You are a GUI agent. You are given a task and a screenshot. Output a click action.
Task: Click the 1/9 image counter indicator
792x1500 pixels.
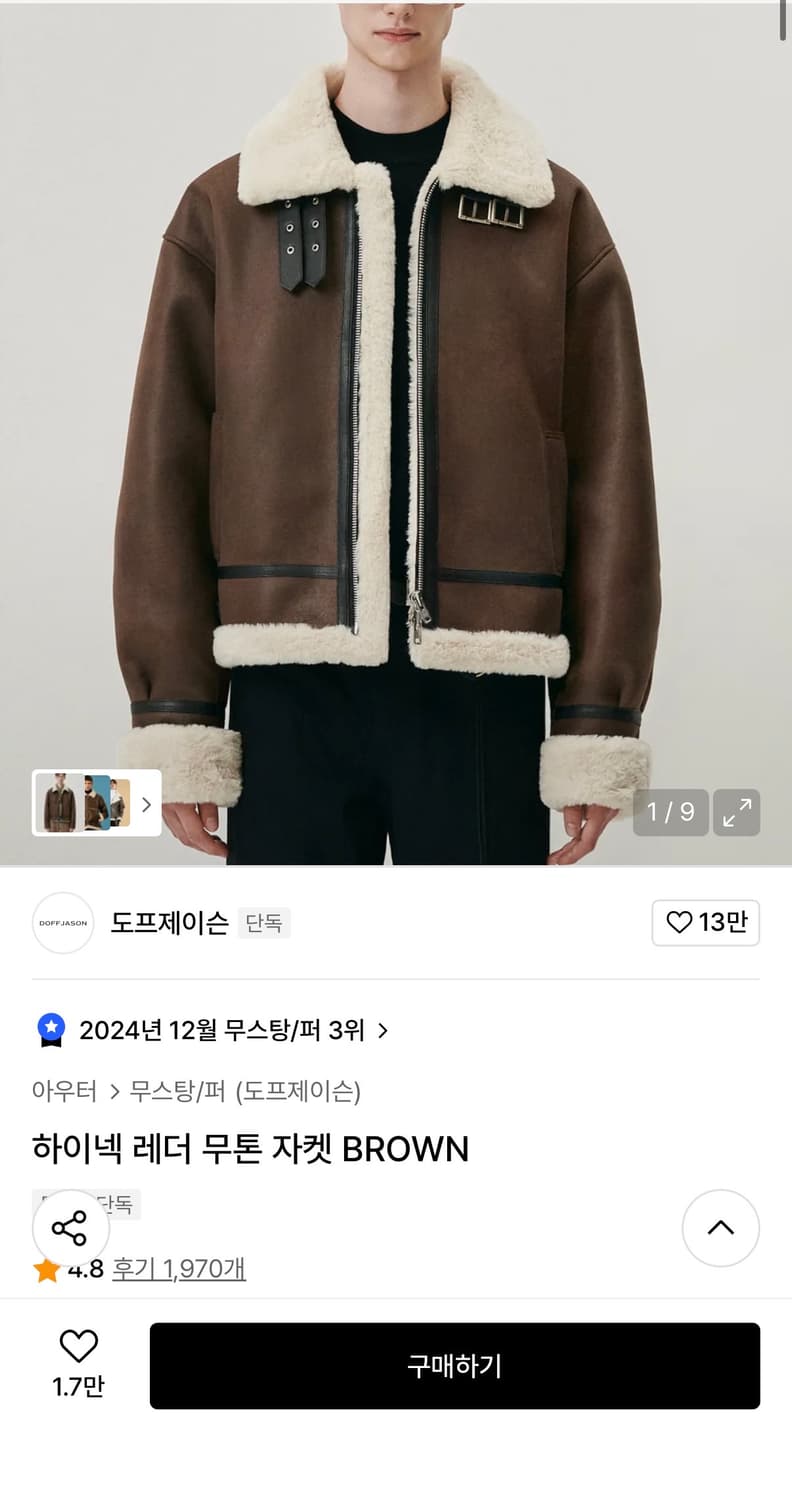coord(670,813)
